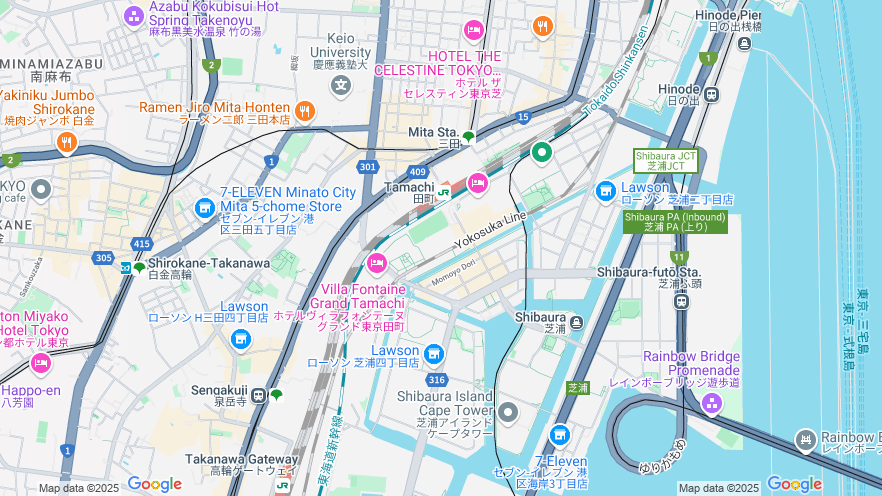Screen dimensions: 882x496
Task: Tap the Azabu Kokubisui Hot Spring Takenoyu pin
Action: click(134, 16)
